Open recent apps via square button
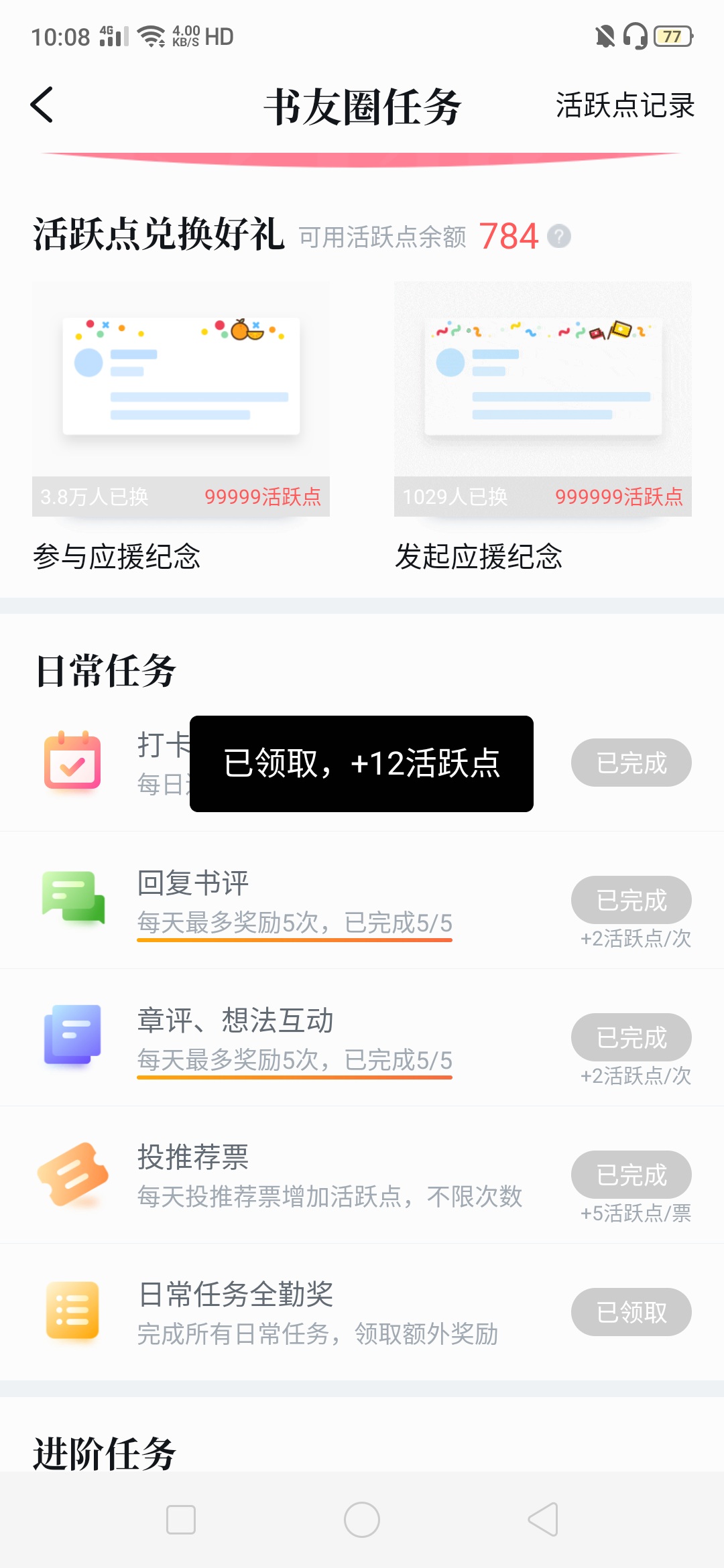The image size is (724, 1568). [x=181, y=1520]
